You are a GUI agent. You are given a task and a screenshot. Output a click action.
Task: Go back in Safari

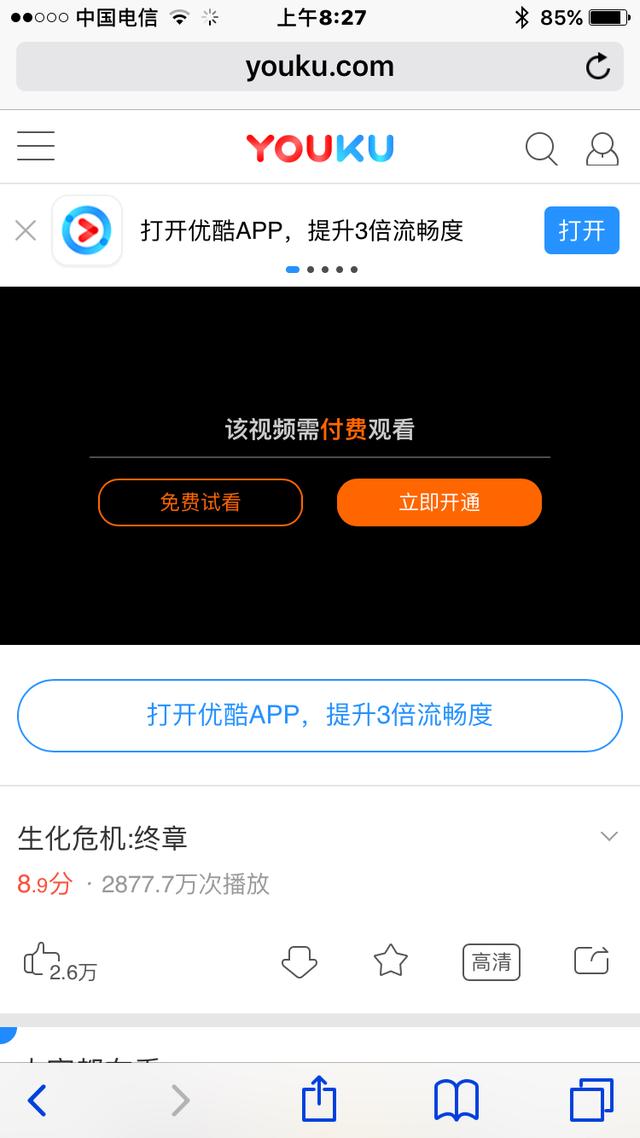pyautogui.click(x=37, y=1101)
